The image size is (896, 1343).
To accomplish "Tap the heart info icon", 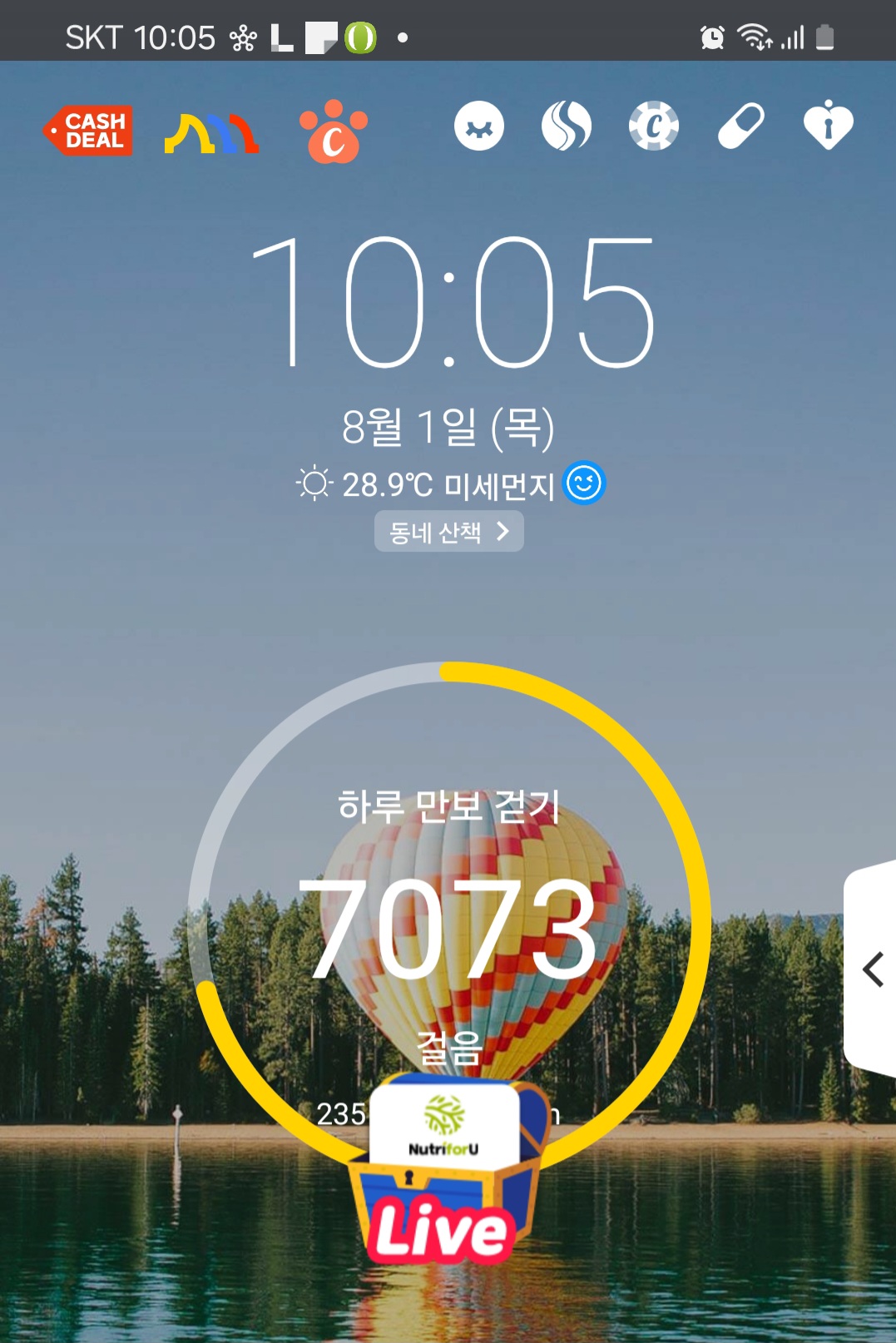I will click(x=828, y=126).
